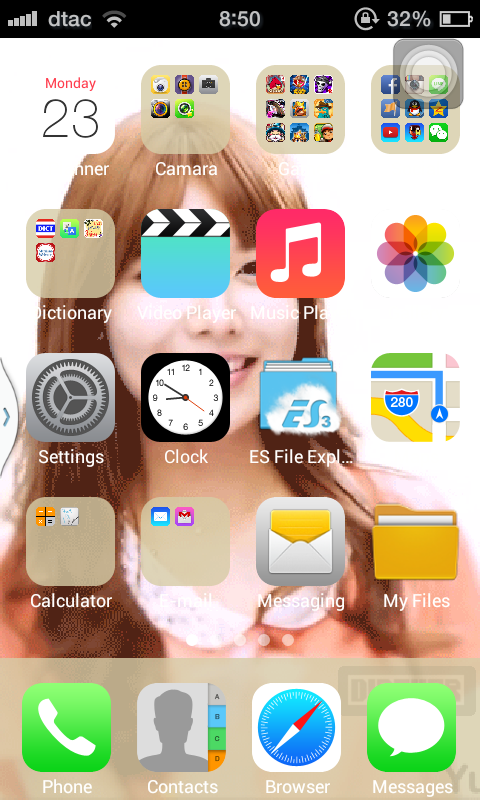Image resolution: width=480 pixels, height=800 pixels.
Task: Open My Files
Action: [x=415, y=541]
